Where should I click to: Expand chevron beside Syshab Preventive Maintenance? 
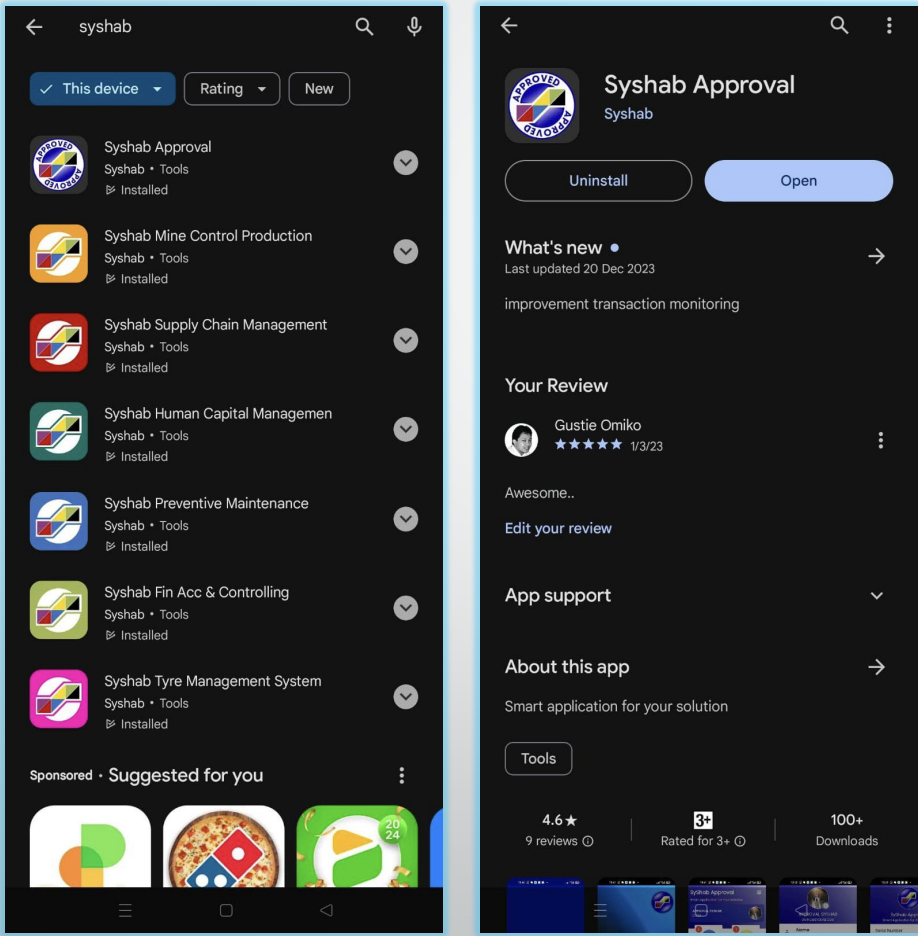click(x=406, y=519)
